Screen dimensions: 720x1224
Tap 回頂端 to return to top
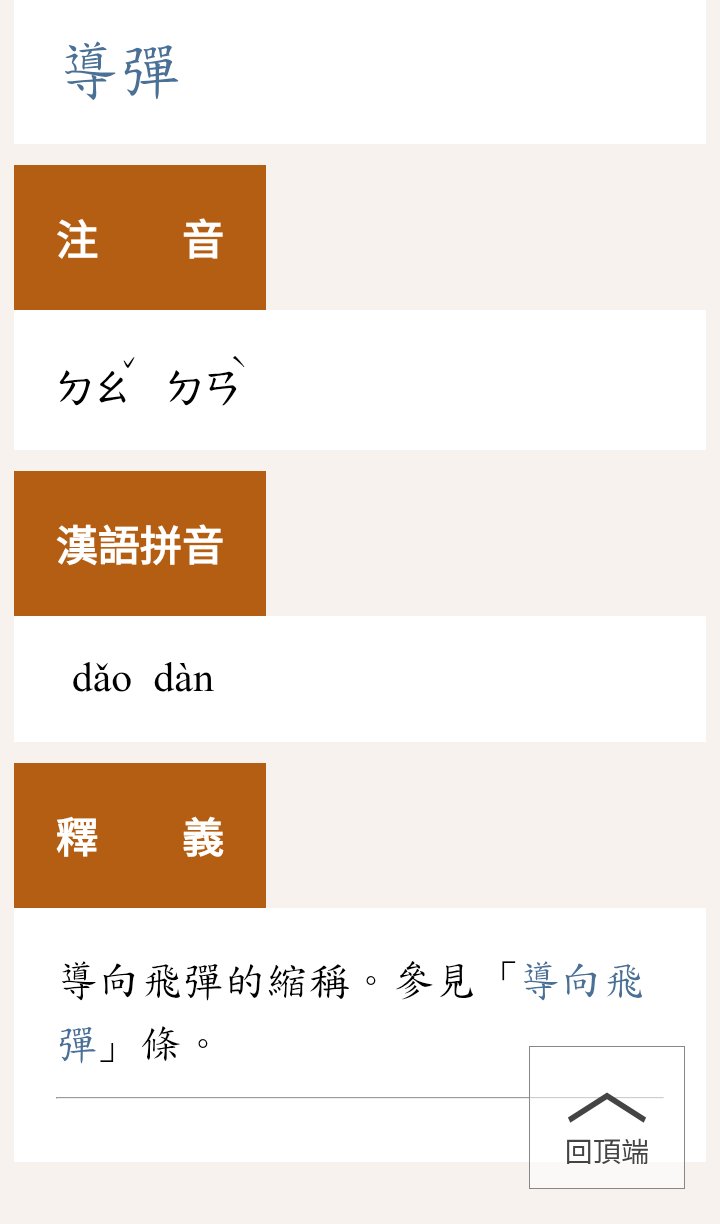pyautogui.click(x=607, y=1117)
